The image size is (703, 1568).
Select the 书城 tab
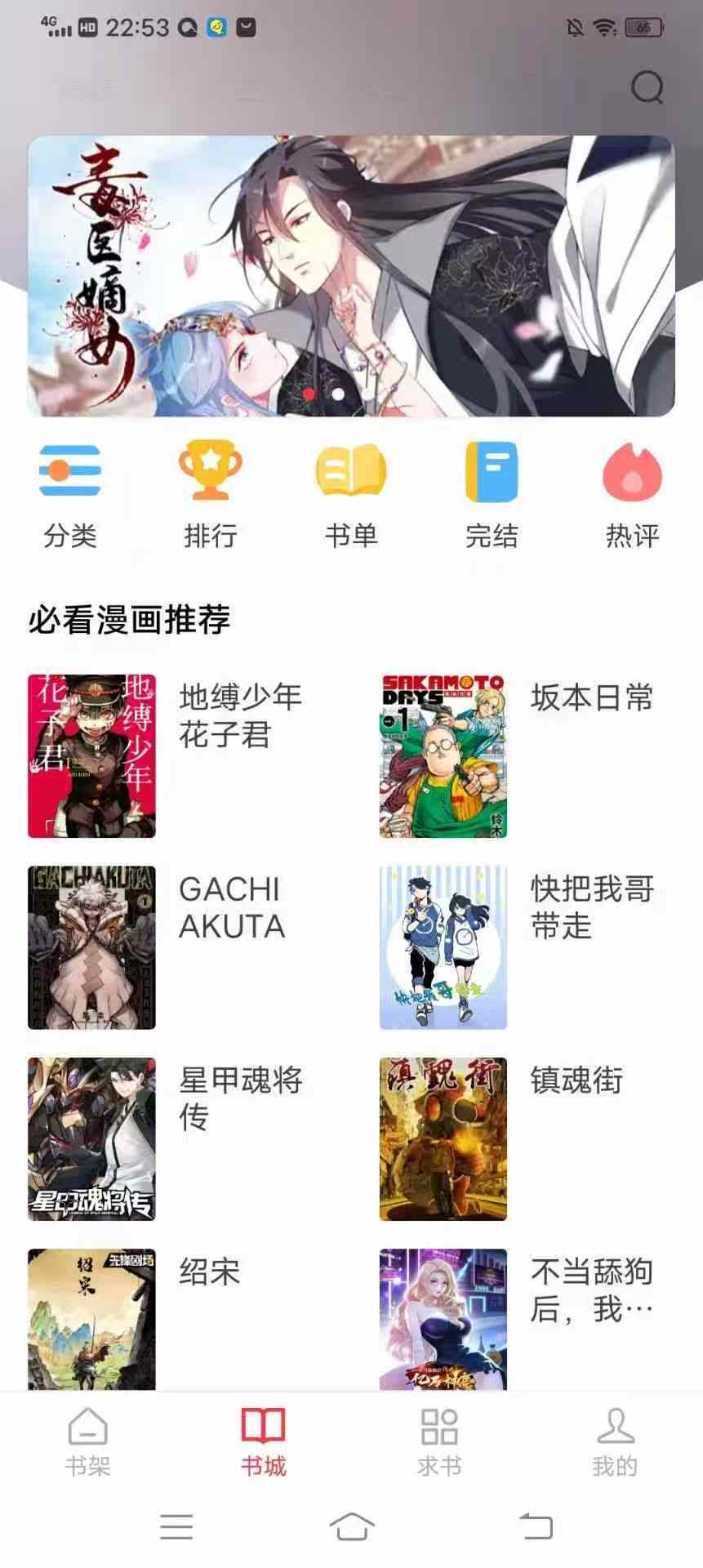263,1442
